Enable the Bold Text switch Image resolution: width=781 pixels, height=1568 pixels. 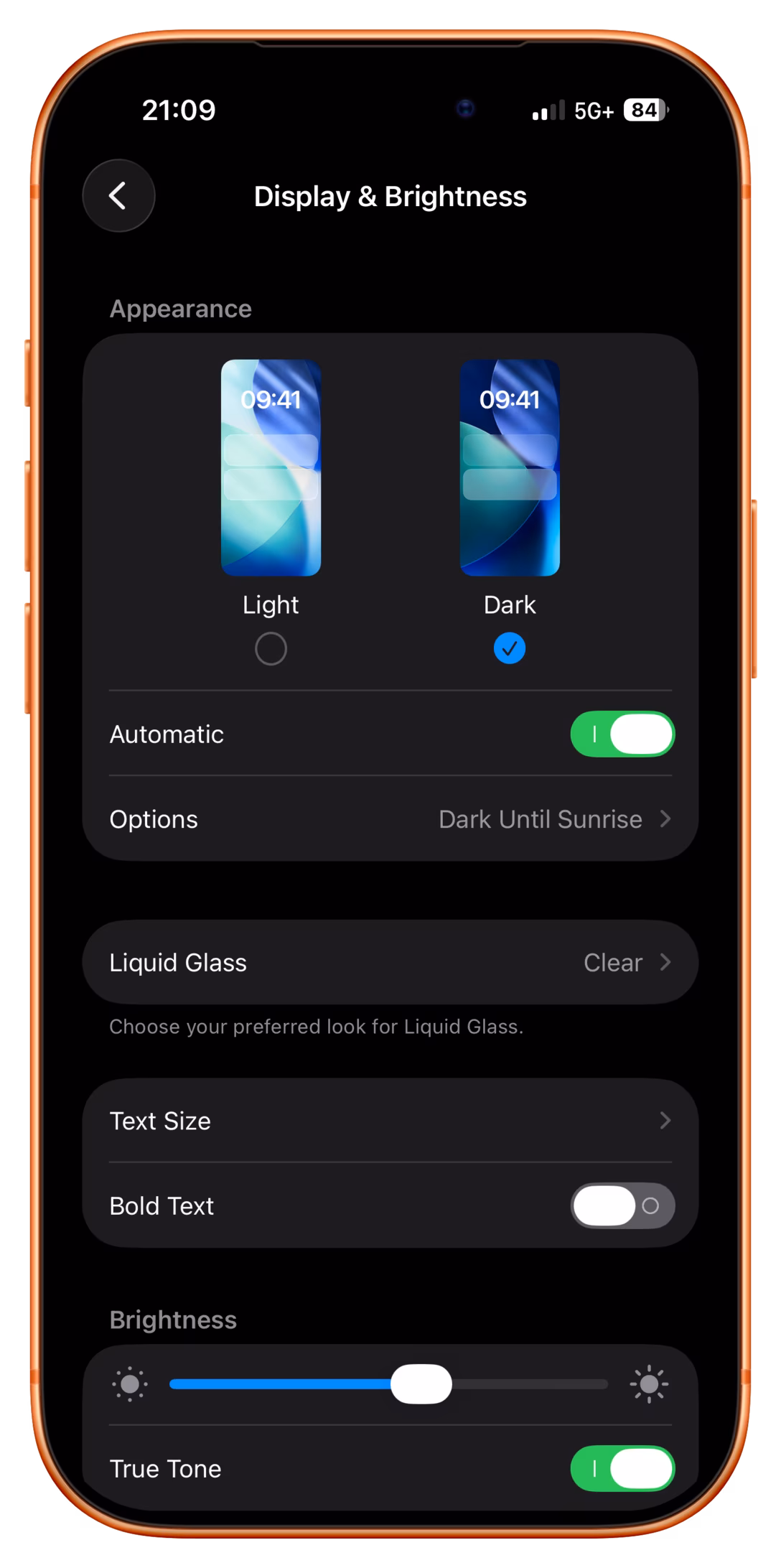pyautogui.click(x=622, y=1206)
